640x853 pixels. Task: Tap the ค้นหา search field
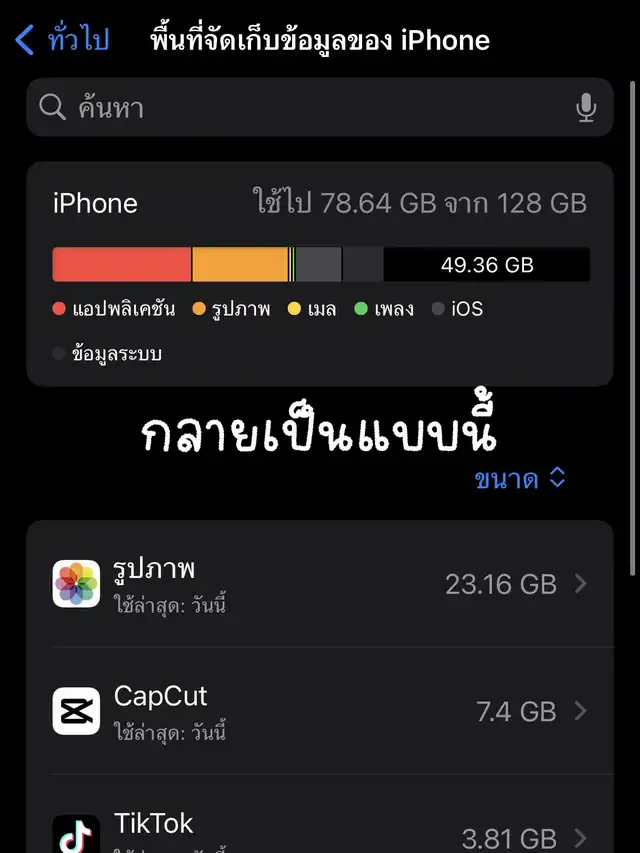tap(300, 108)
